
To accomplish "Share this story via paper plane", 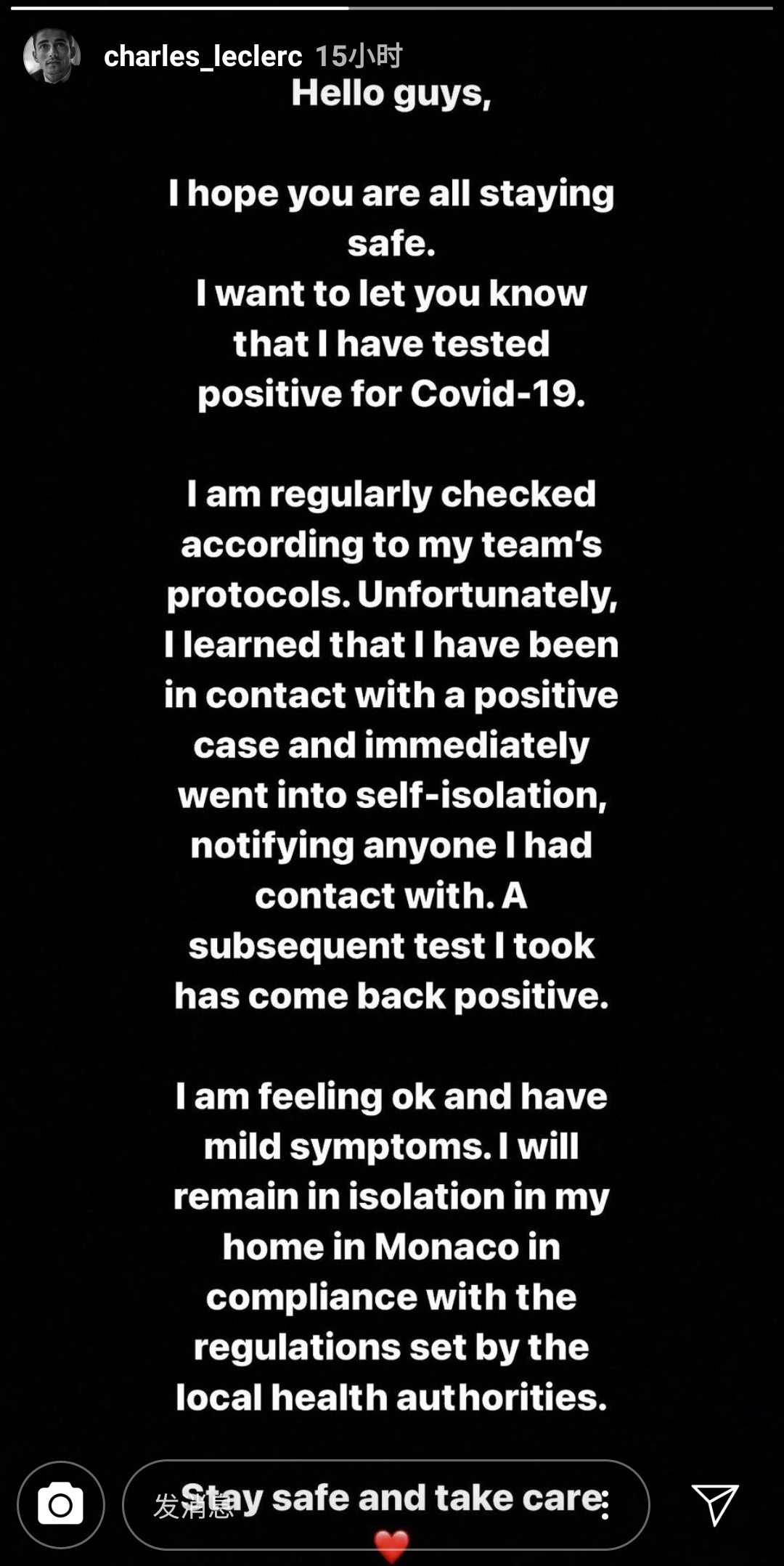I will pos(714,1504).
